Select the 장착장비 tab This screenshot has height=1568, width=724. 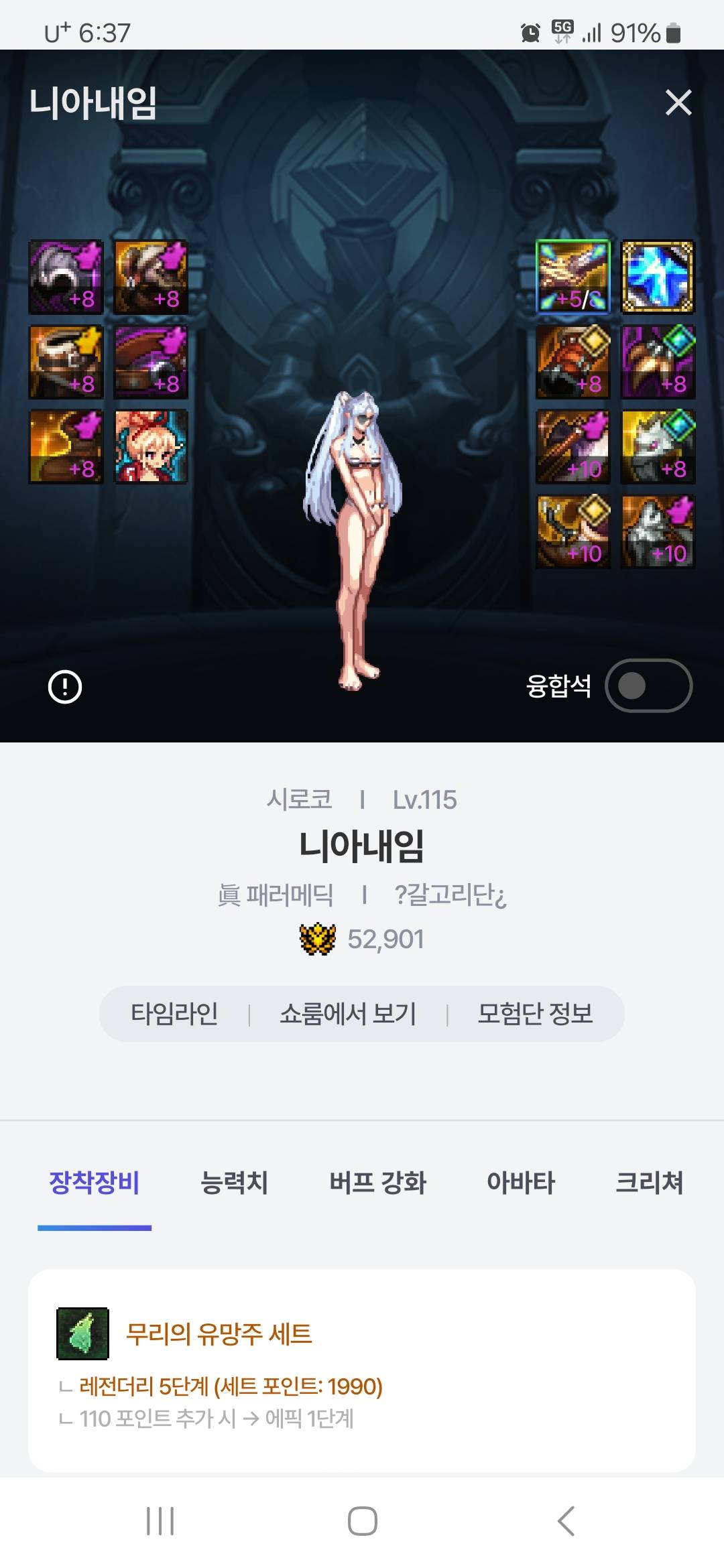tap(95, 1183)
